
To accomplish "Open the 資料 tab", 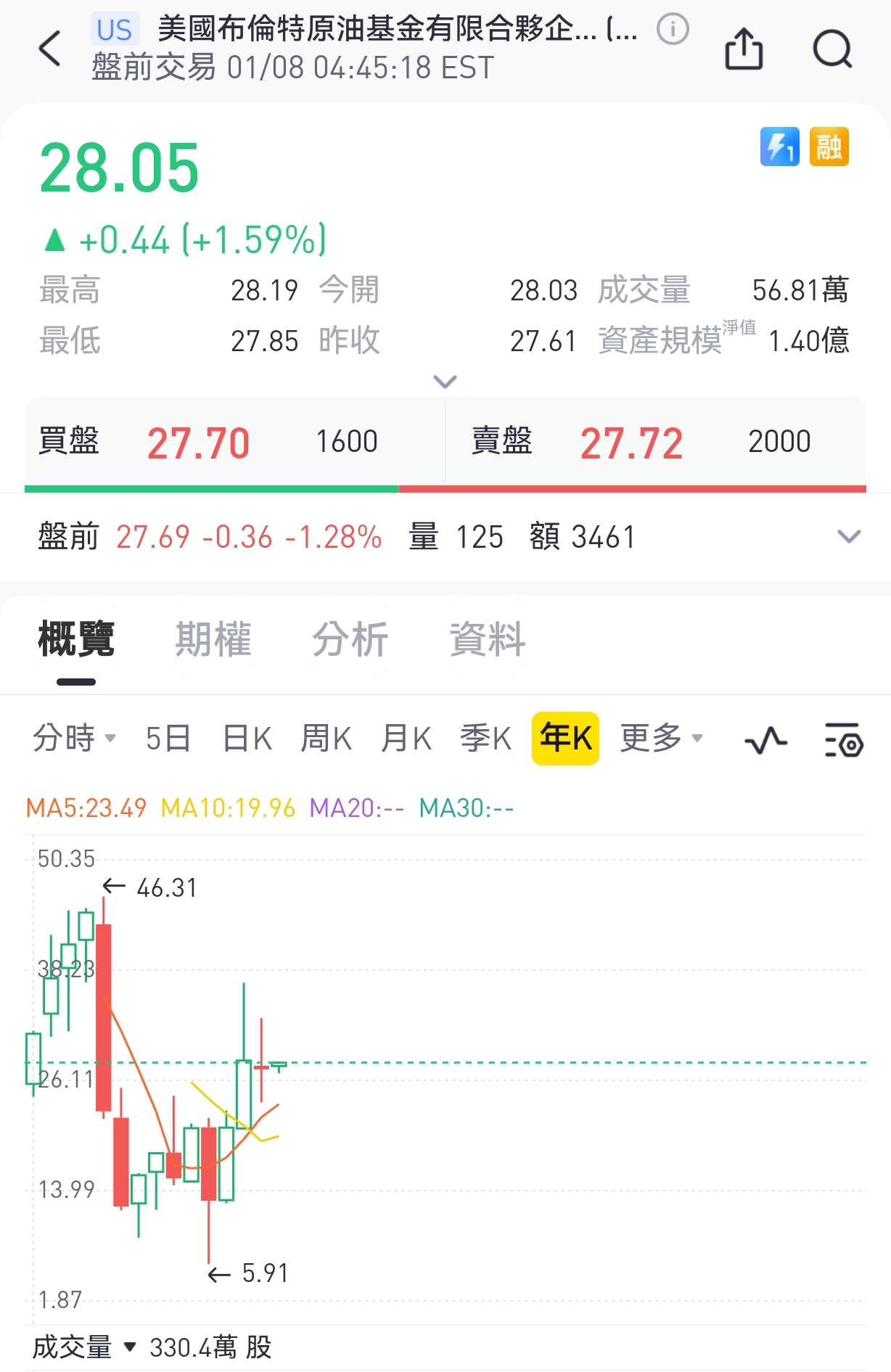I will pos(488,639).
